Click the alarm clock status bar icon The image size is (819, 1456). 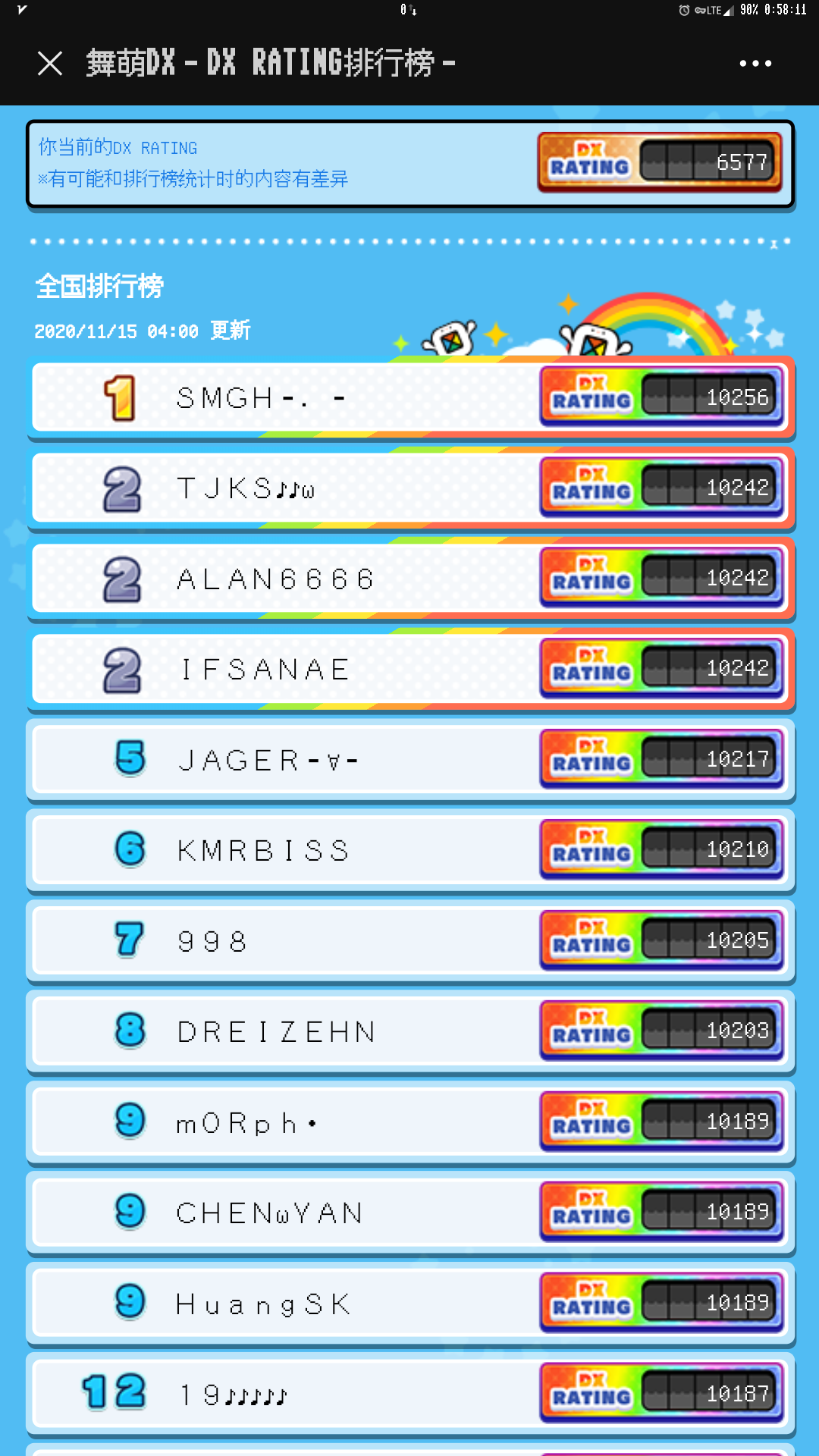pos(685,10)
